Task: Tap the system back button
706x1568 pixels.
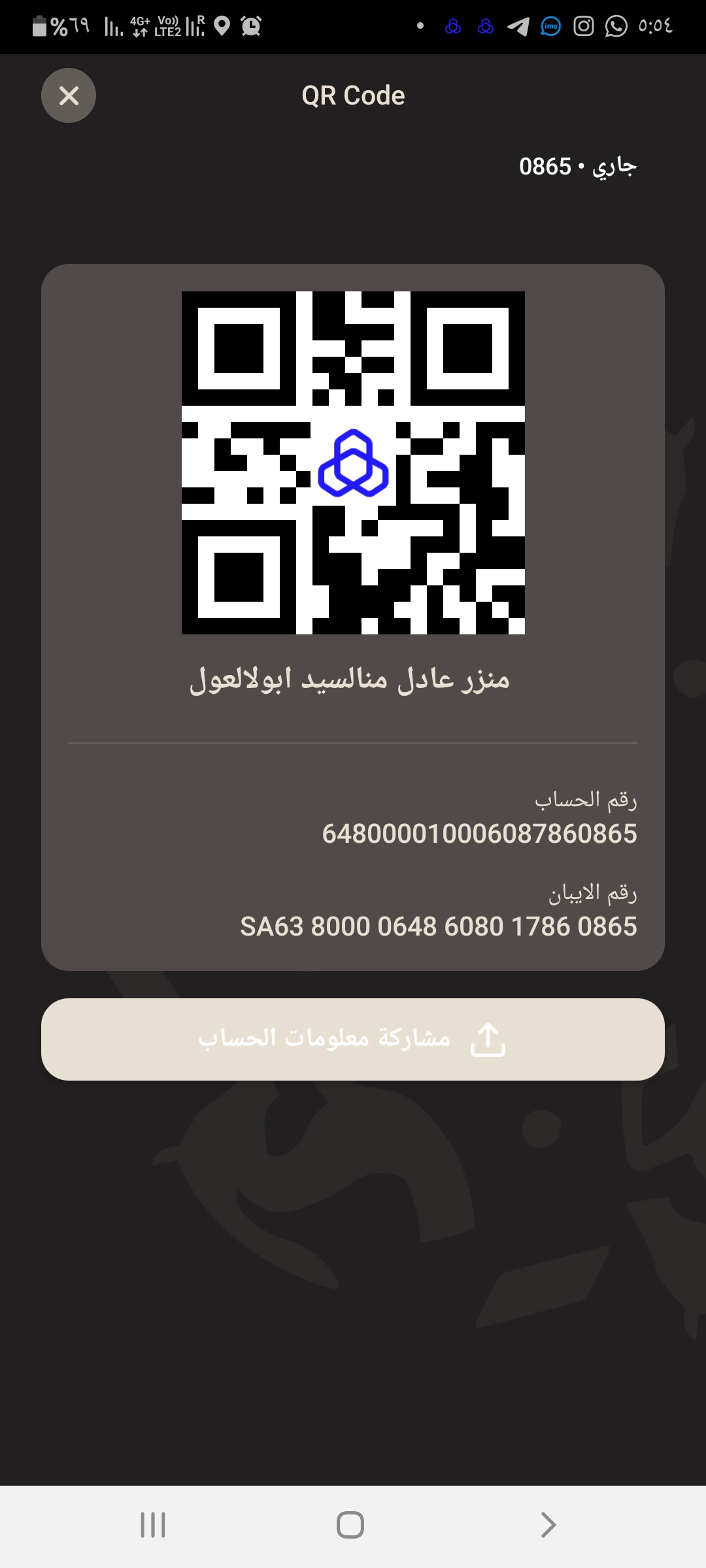Action: (x=548, y=1525)
